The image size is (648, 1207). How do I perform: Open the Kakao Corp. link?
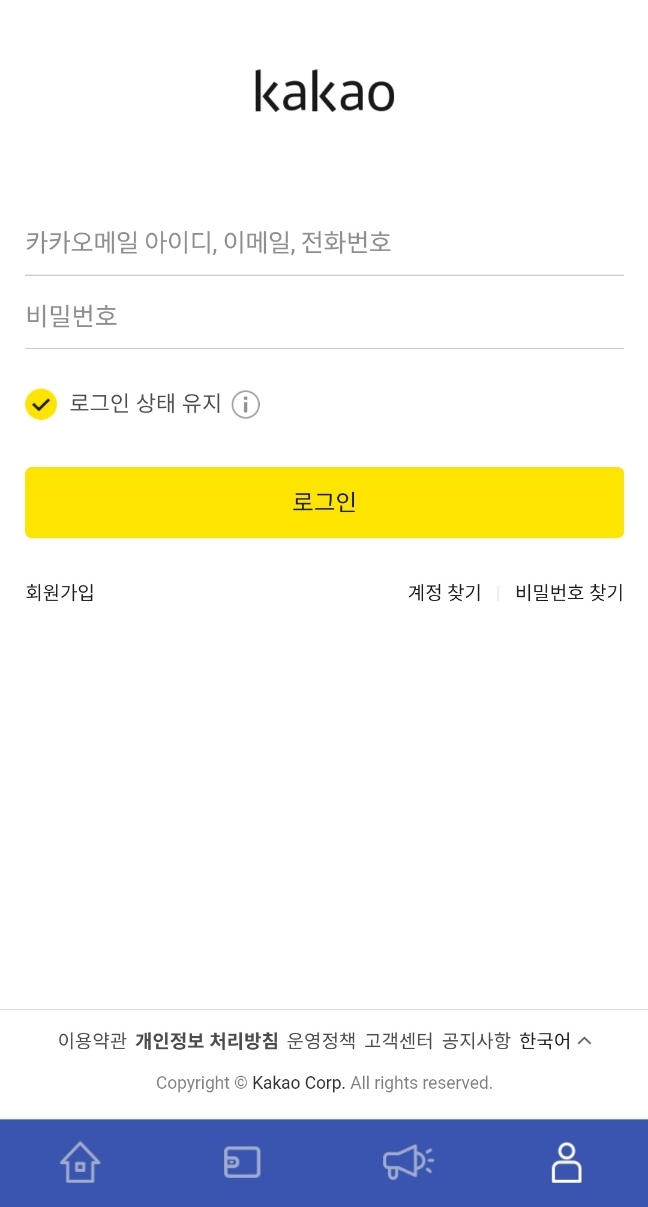click(298, 1083)
